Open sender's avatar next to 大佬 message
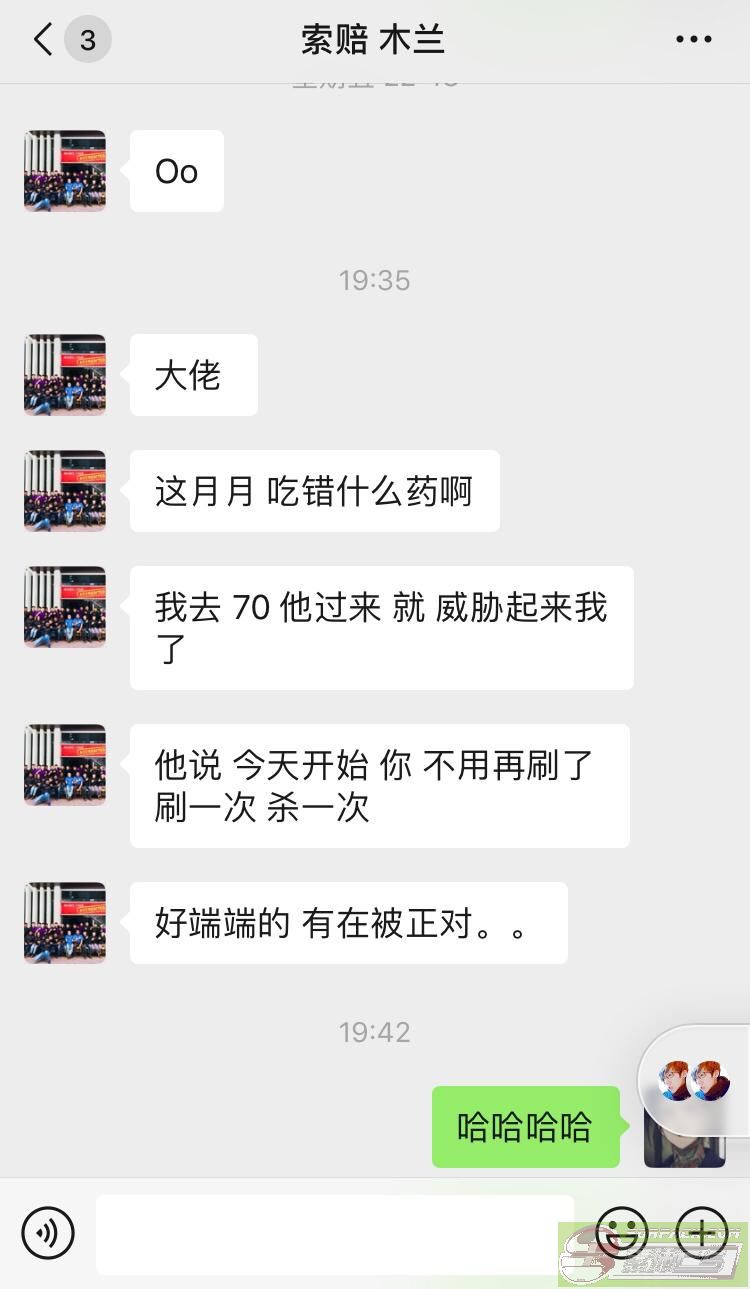 click(65, 375)
